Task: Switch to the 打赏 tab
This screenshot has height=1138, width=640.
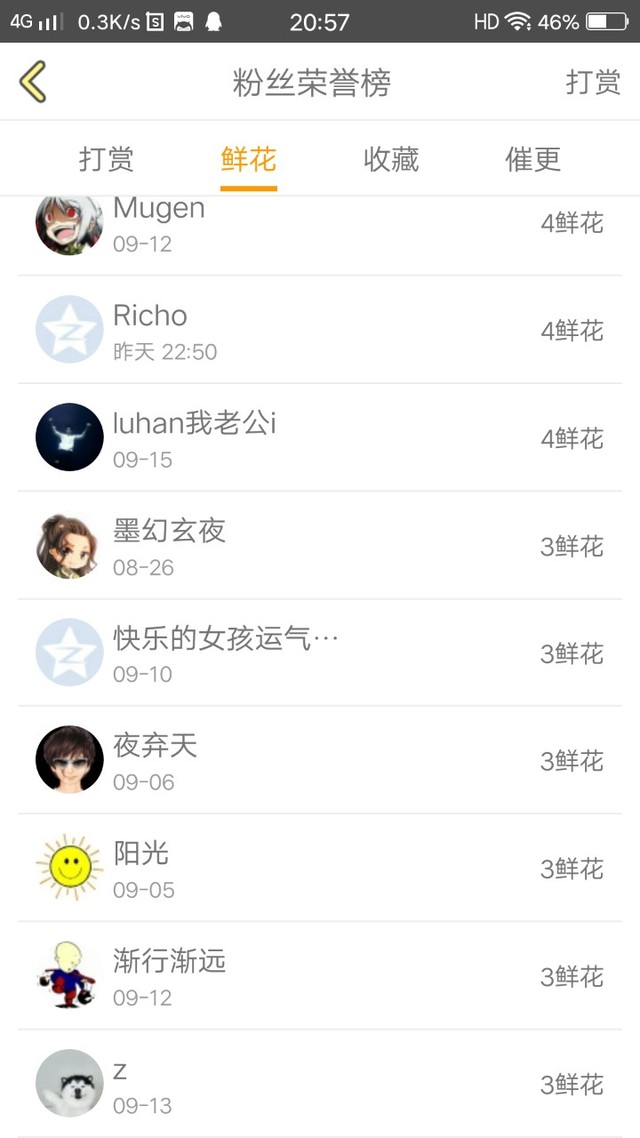Action: (106, 159)
